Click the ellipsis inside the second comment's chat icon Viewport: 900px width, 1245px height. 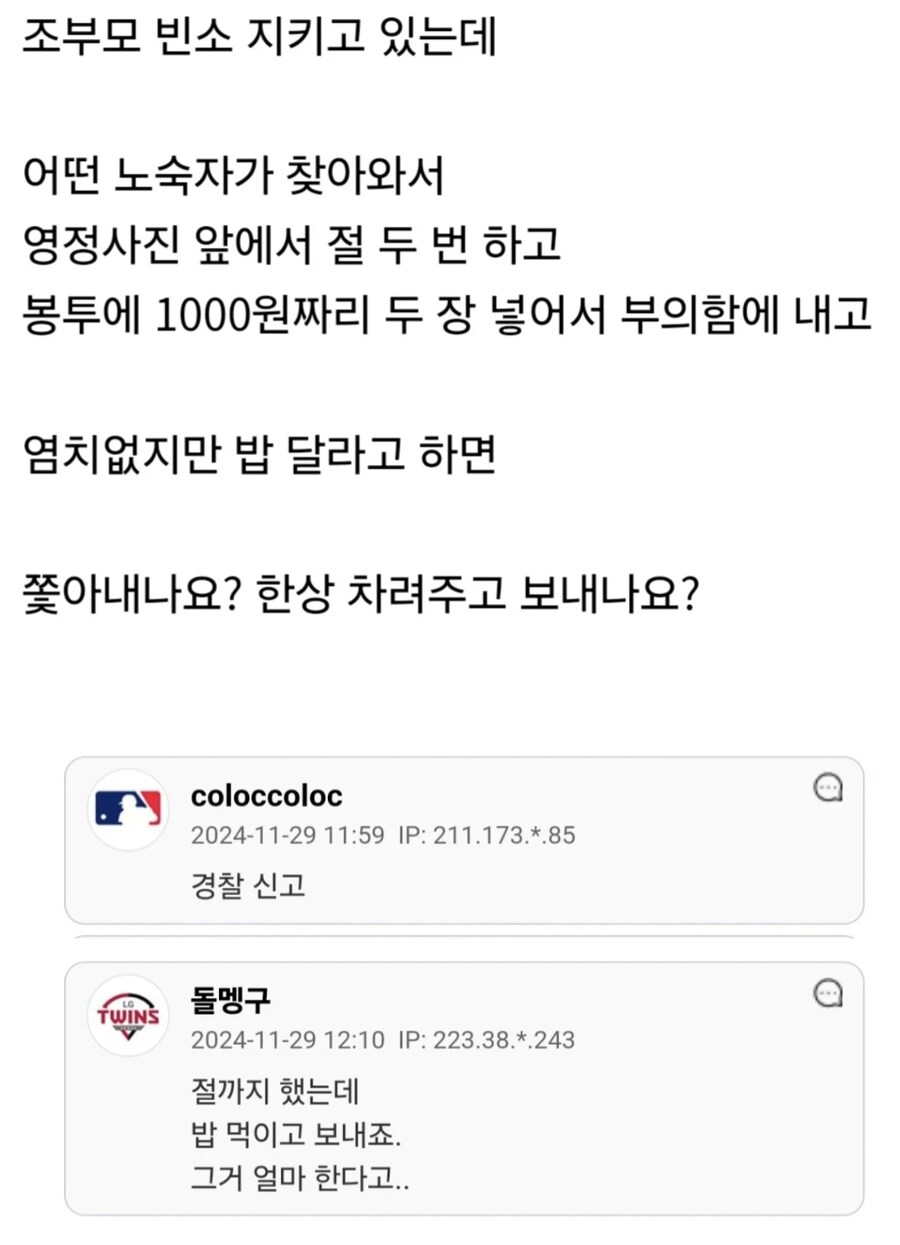pyautogui.click(x=828, y=995)
